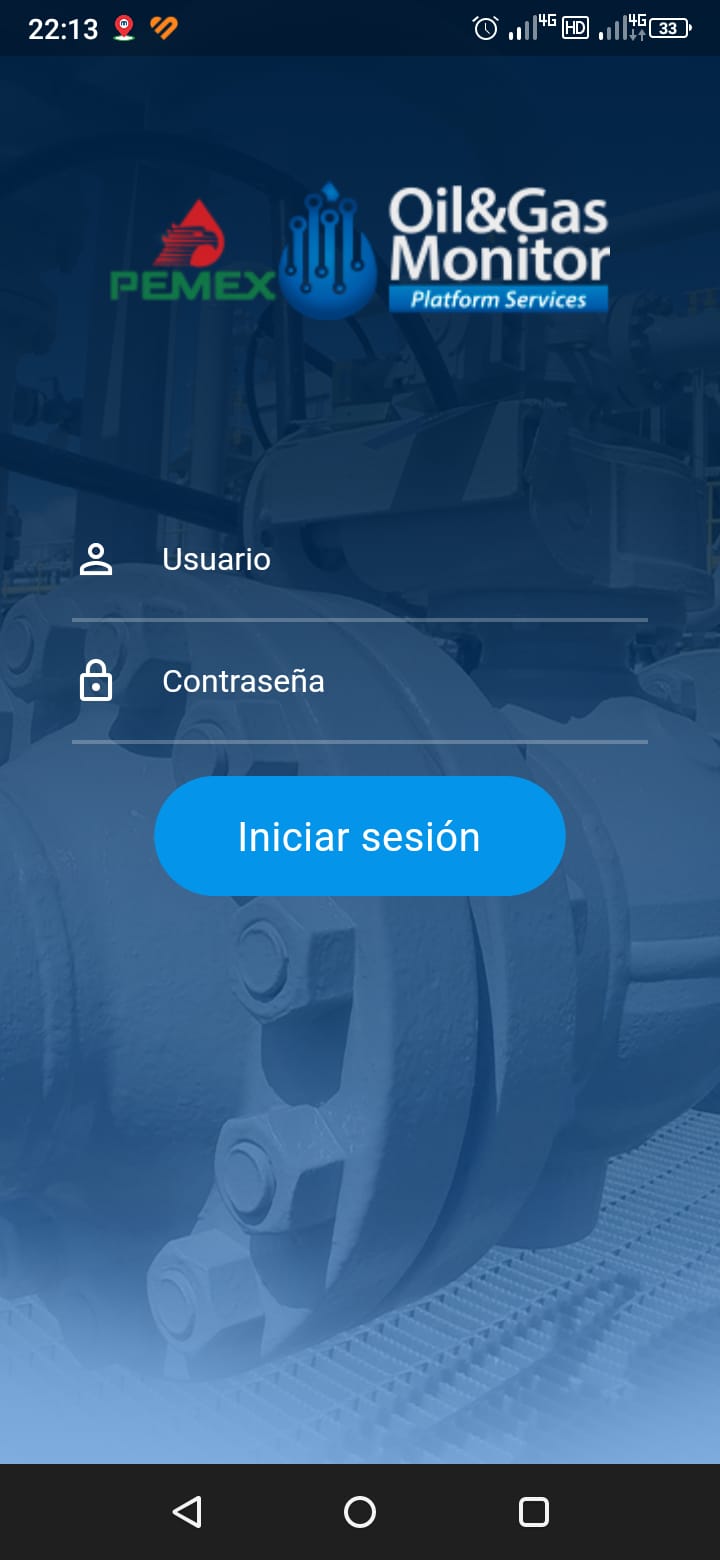Focus the Contraseña password field

click(x=400, y=682)
